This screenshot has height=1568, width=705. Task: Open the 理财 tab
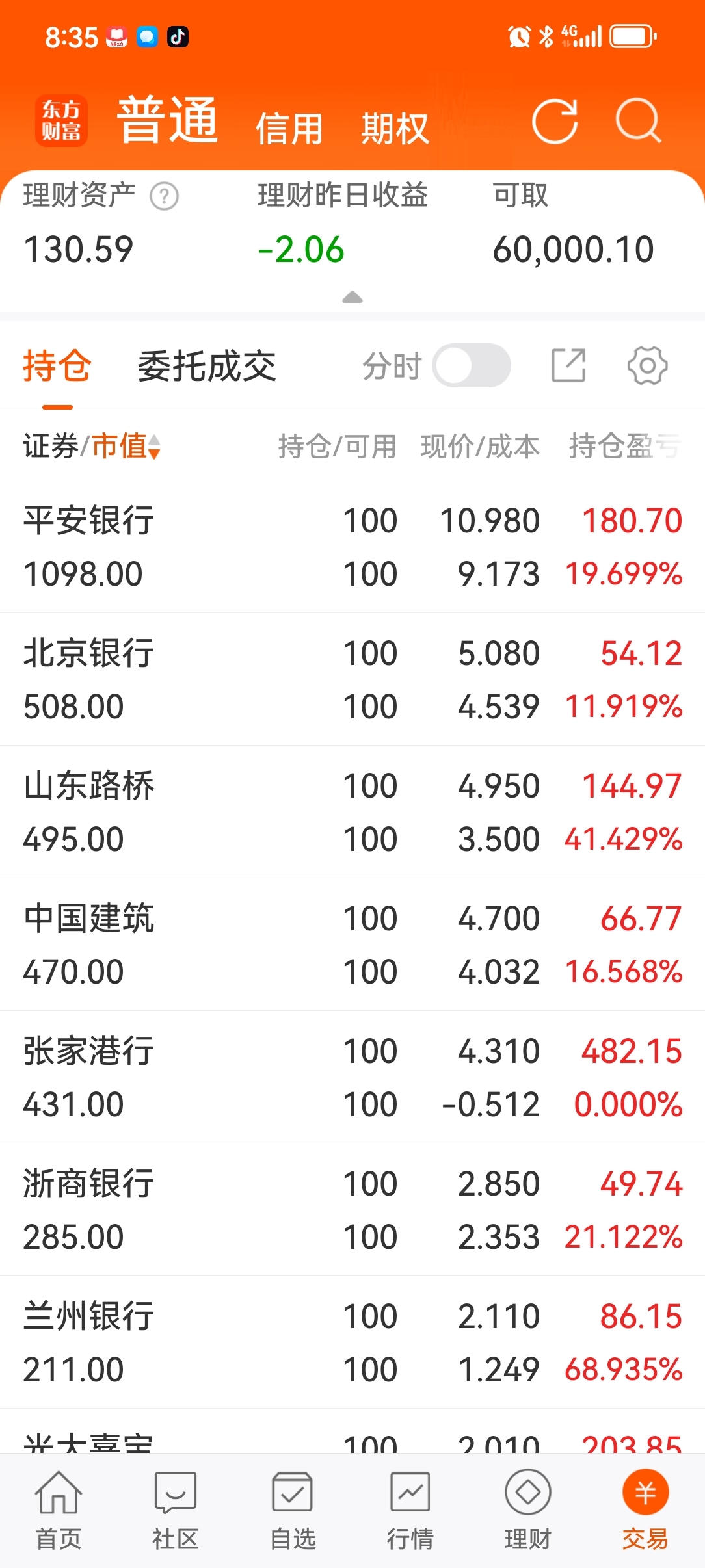[528, 1509]
